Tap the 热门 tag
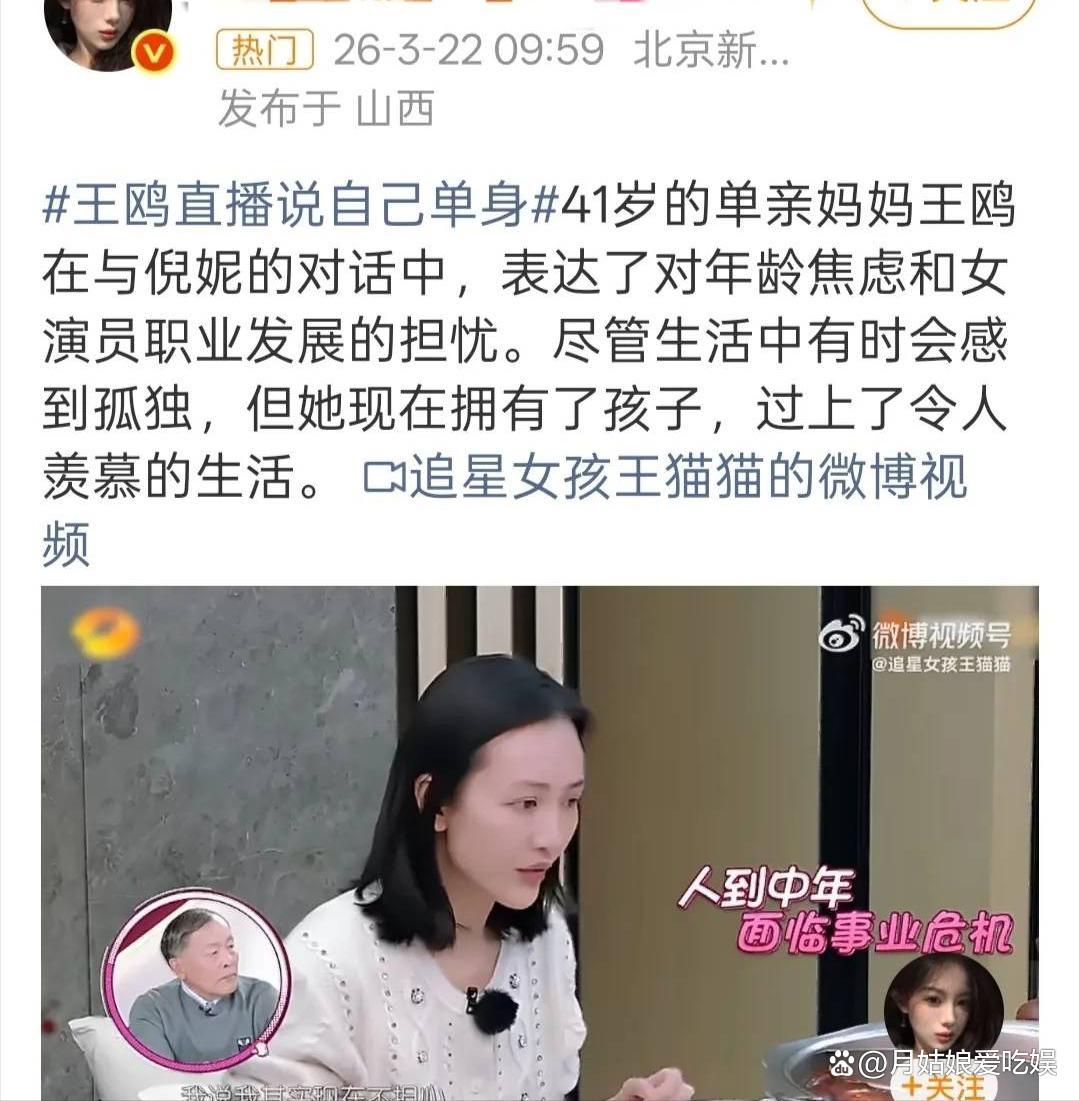Screen dimensions: 1079x1101 265,49
